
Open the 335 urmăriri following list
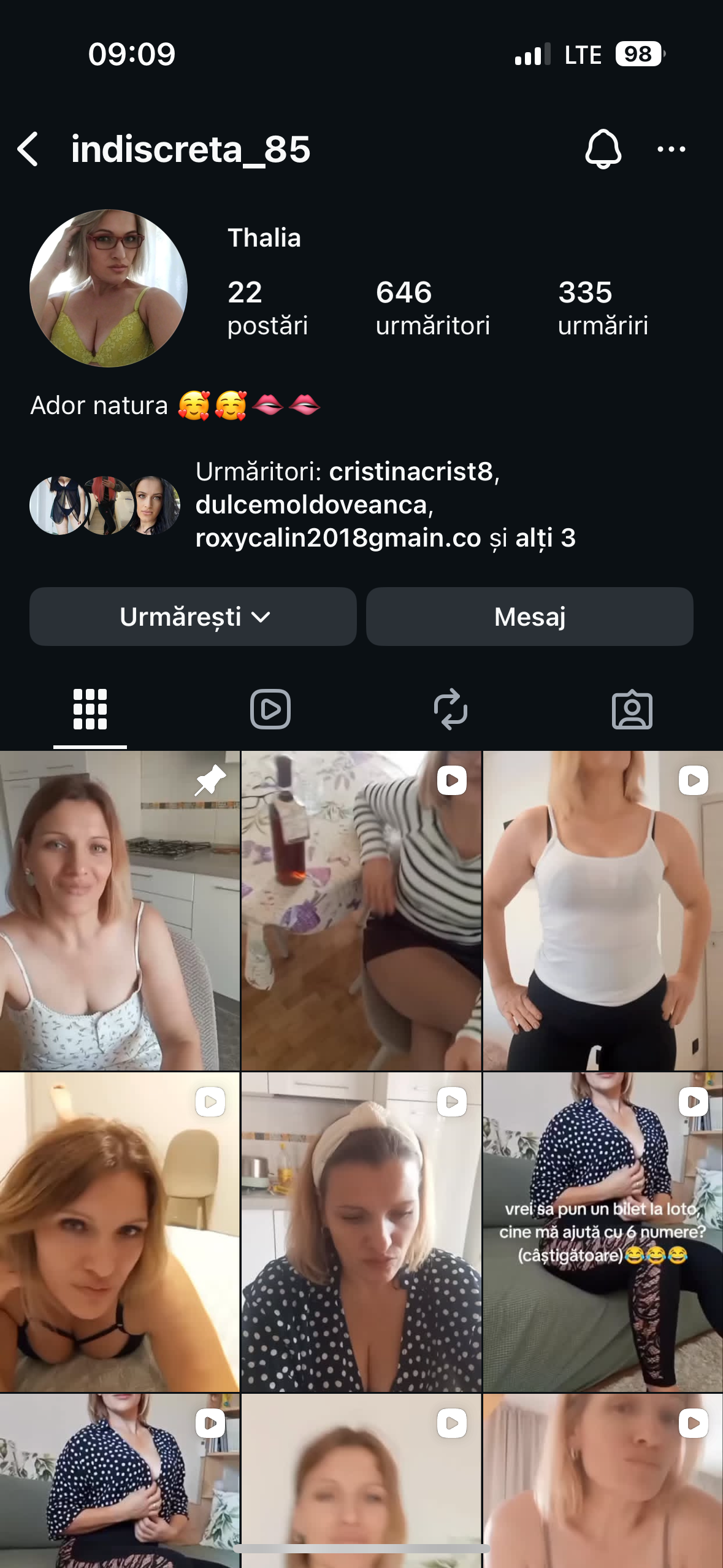(x=603, y=308)
